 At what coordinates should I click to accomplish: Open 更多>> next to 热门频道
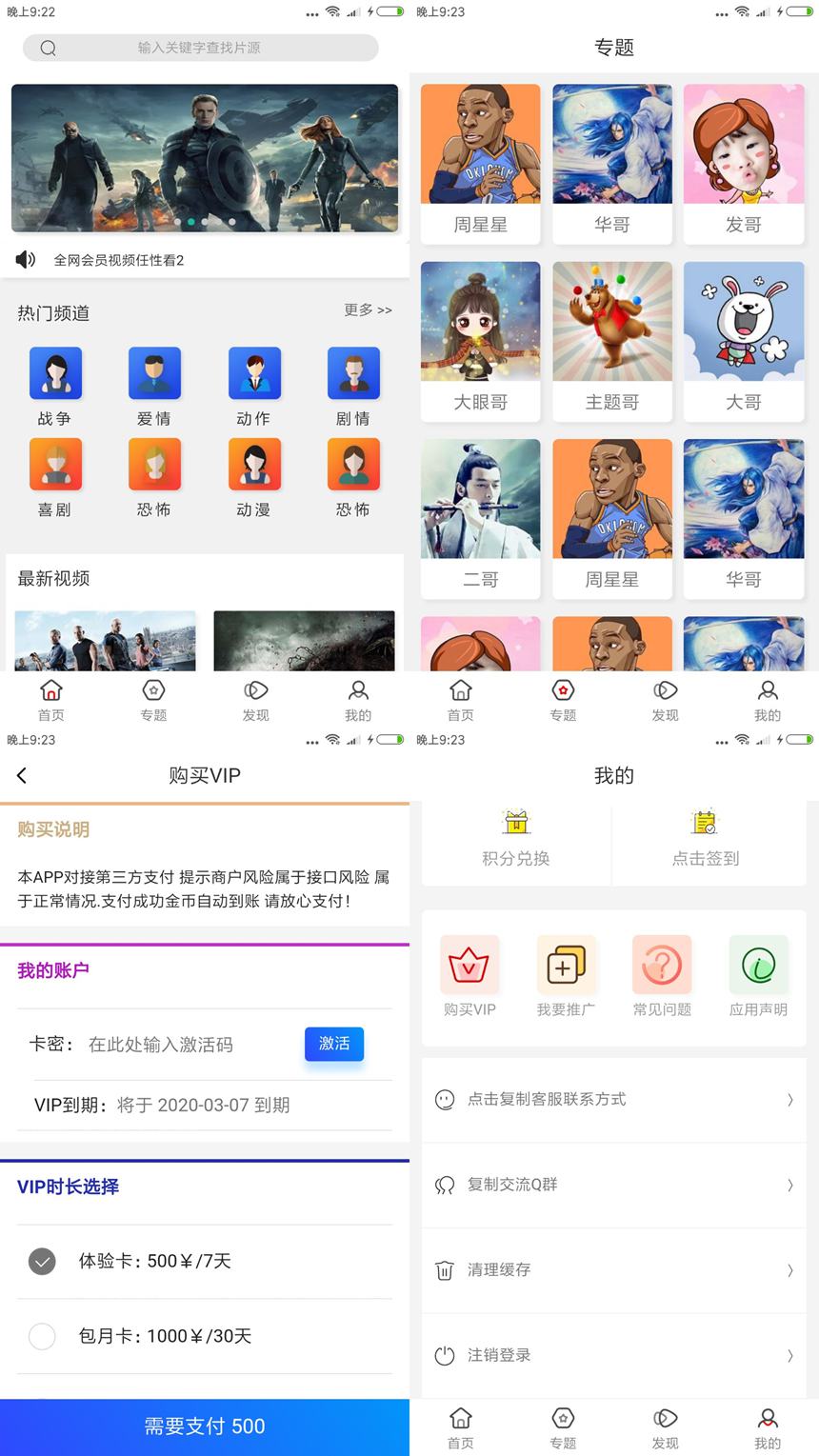click(368, 310)
